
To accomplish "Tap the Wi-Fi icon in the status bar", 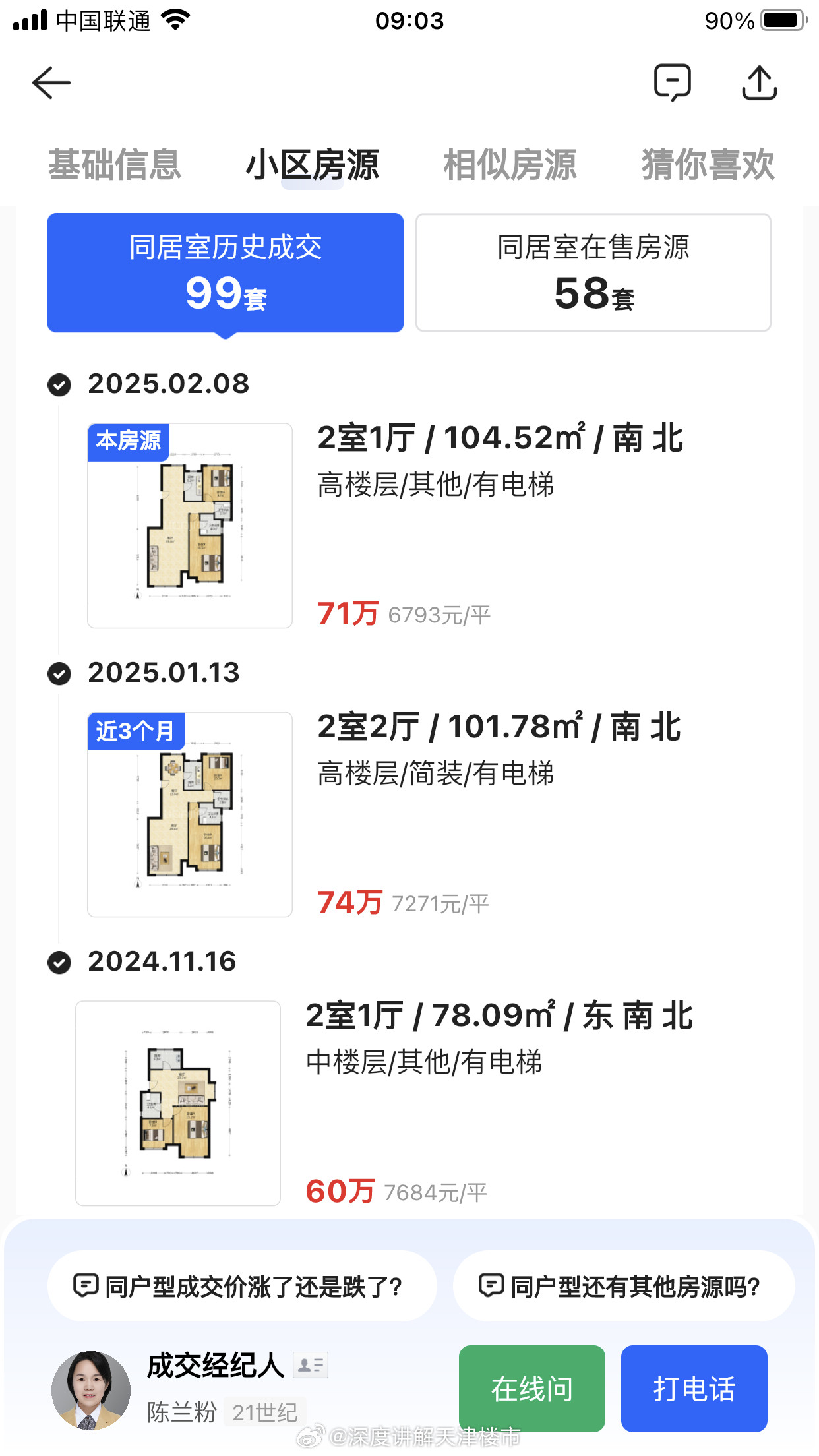I will click(173, 20).
